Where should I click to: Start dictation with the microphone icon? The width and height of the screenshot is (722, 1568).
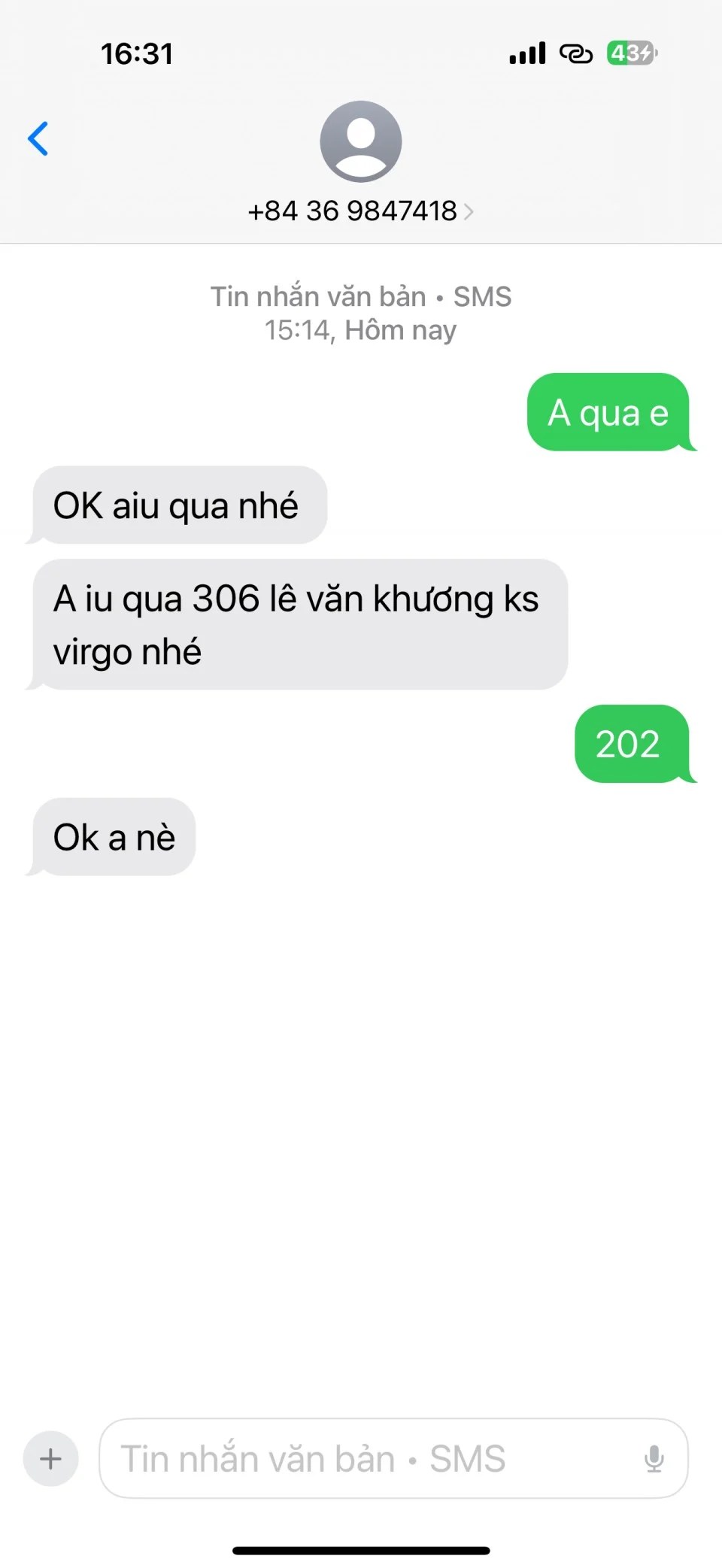[x=654, y=1459]
